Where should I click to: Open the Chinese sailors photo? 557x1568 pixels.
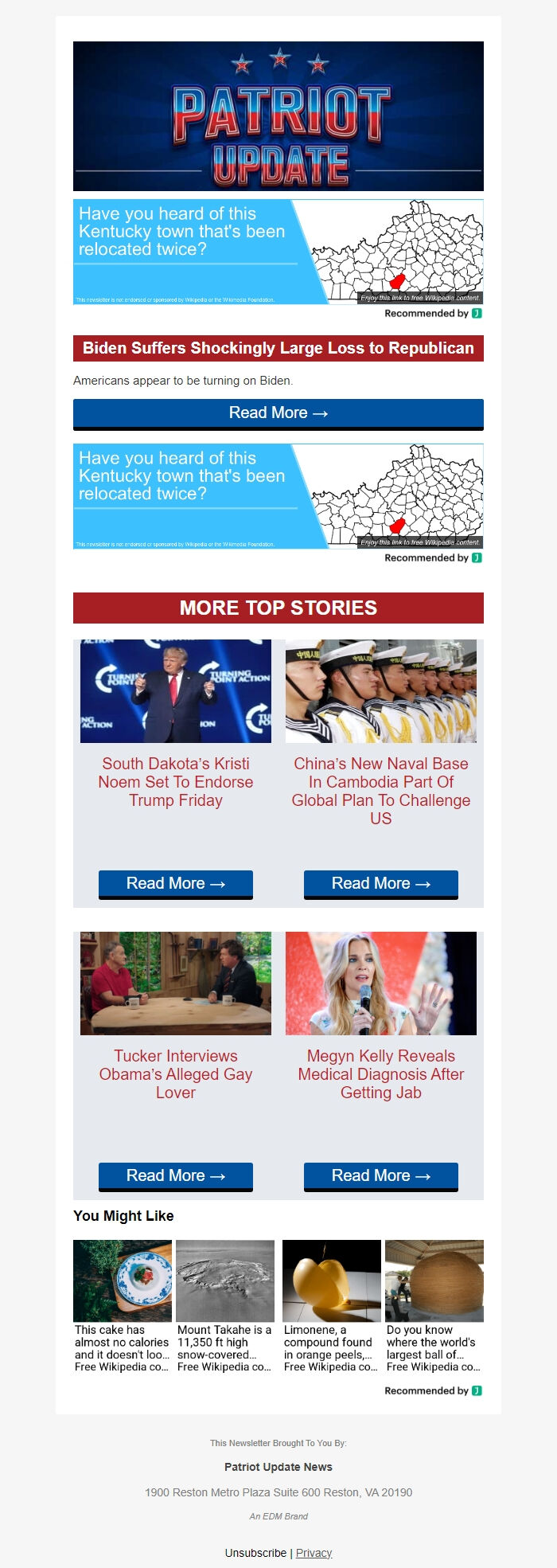(x=381, y=691)
